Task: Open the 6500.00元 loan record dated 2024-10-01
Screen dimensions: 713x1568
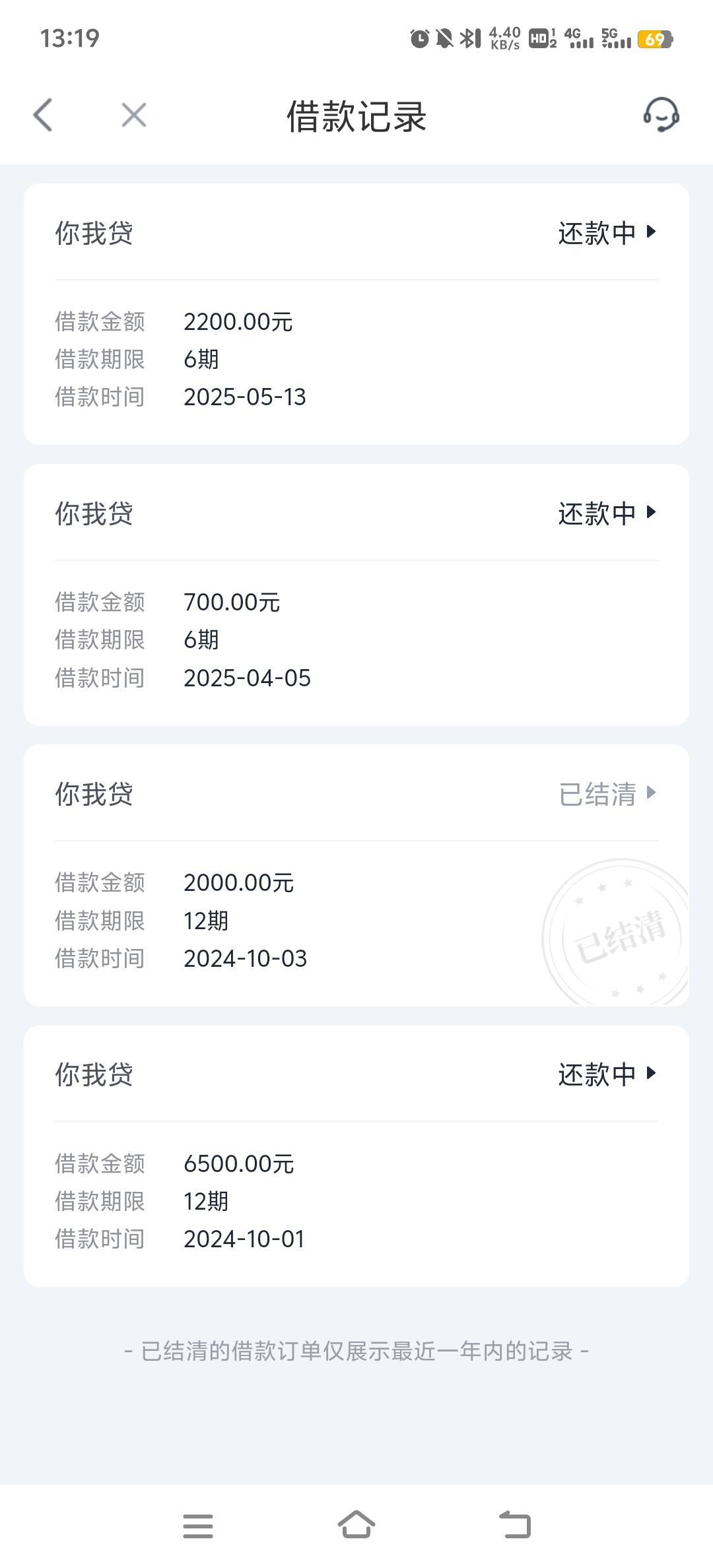Action: tap(356, 1156)
